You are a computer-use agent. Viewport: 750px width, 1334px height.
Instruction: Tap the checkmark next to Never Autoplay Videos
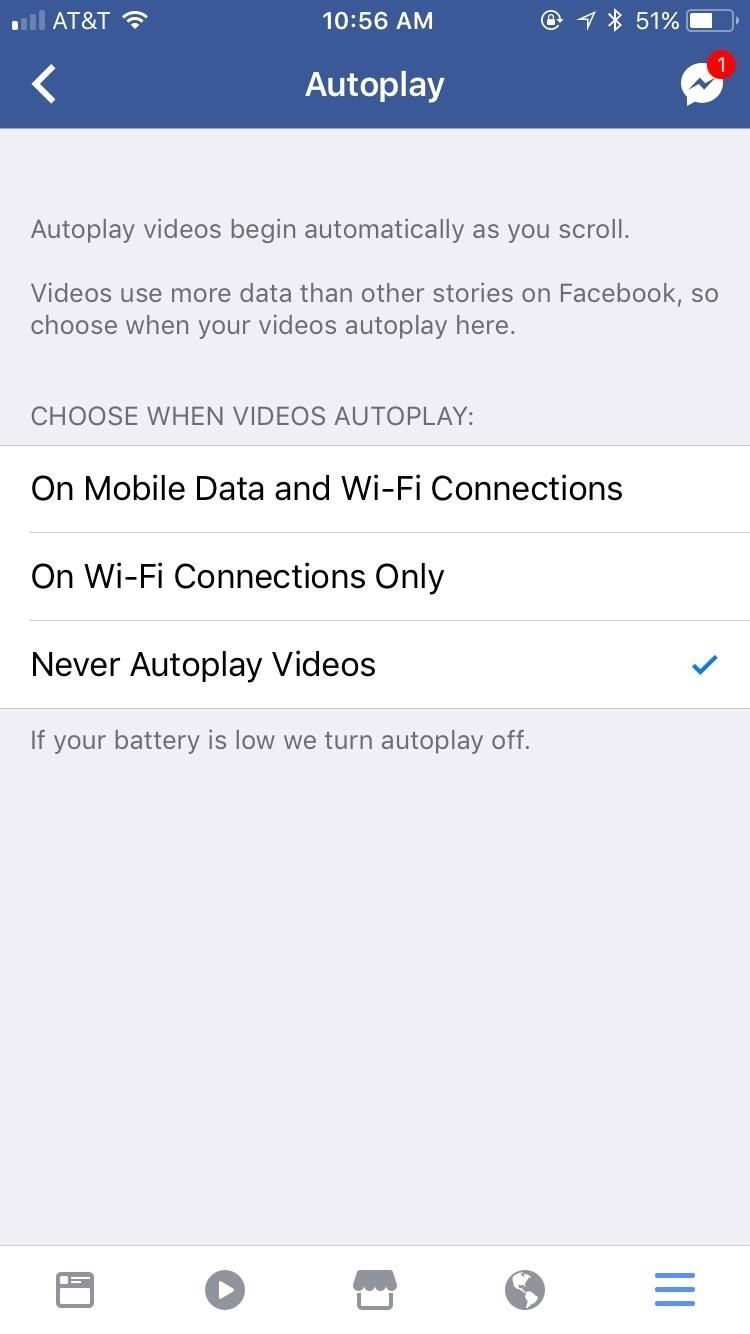(x=705, y=664)
